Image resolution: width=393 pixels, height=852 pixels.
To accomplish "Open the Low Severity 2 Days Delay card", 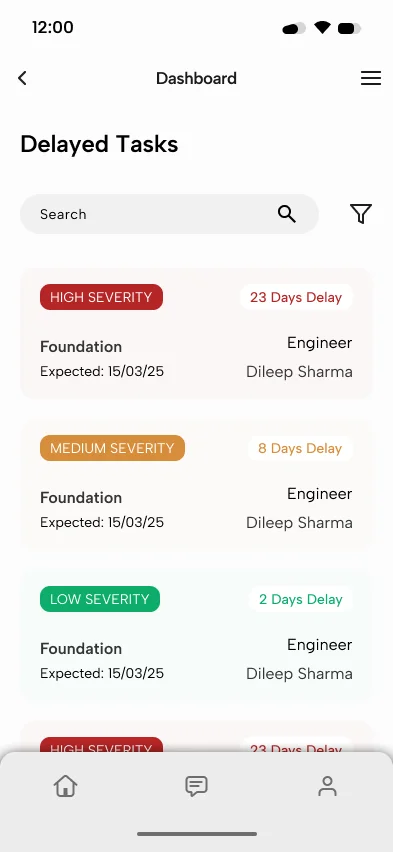I will pos(196,636).
